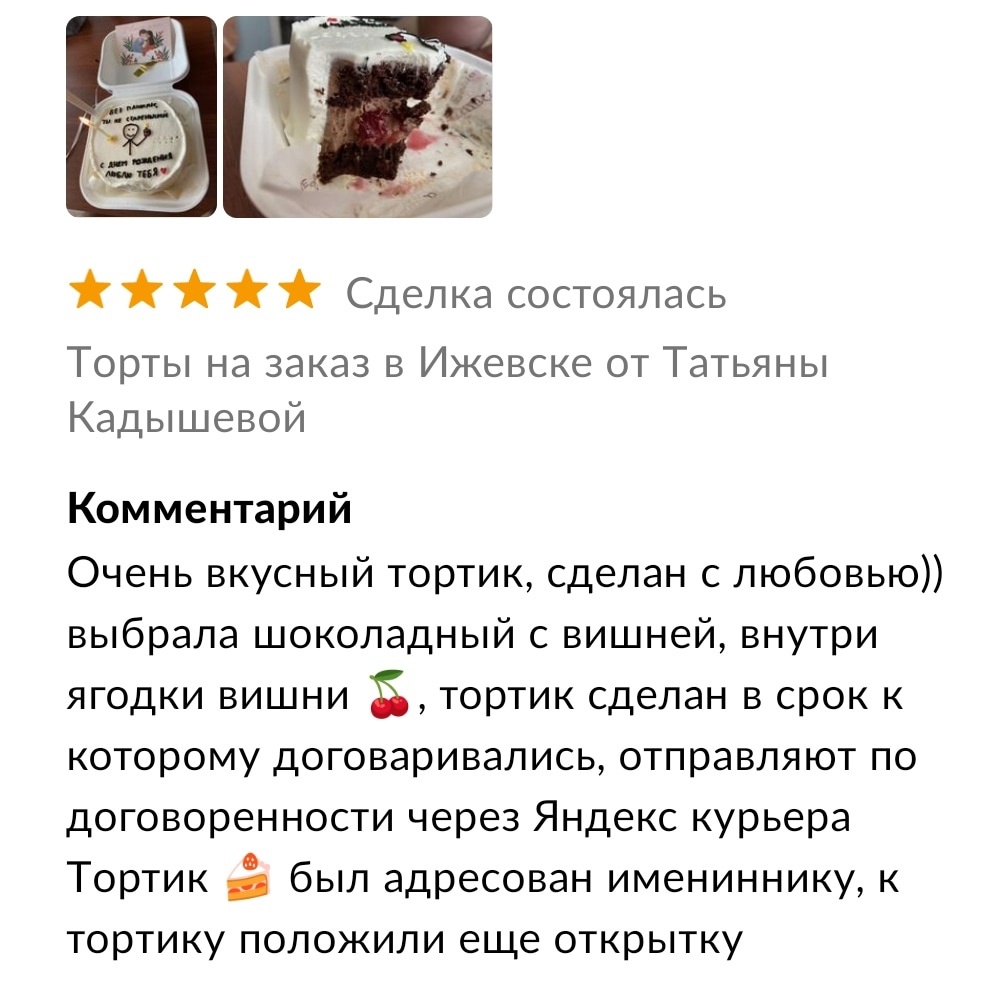Open the review photo of the cake in its box
The image size is (989, 990).
point(140,116)
